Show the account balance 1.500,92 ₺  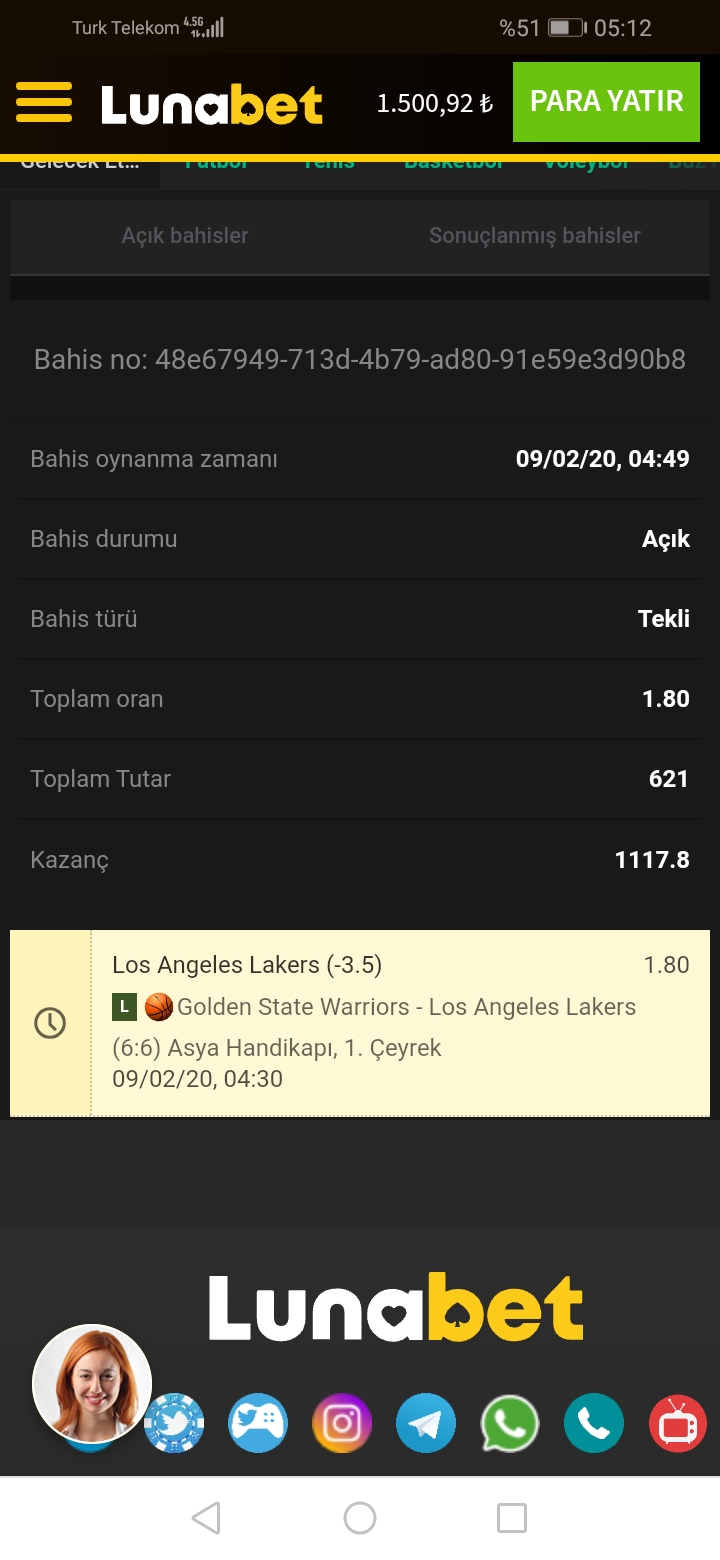pos(435,103)
